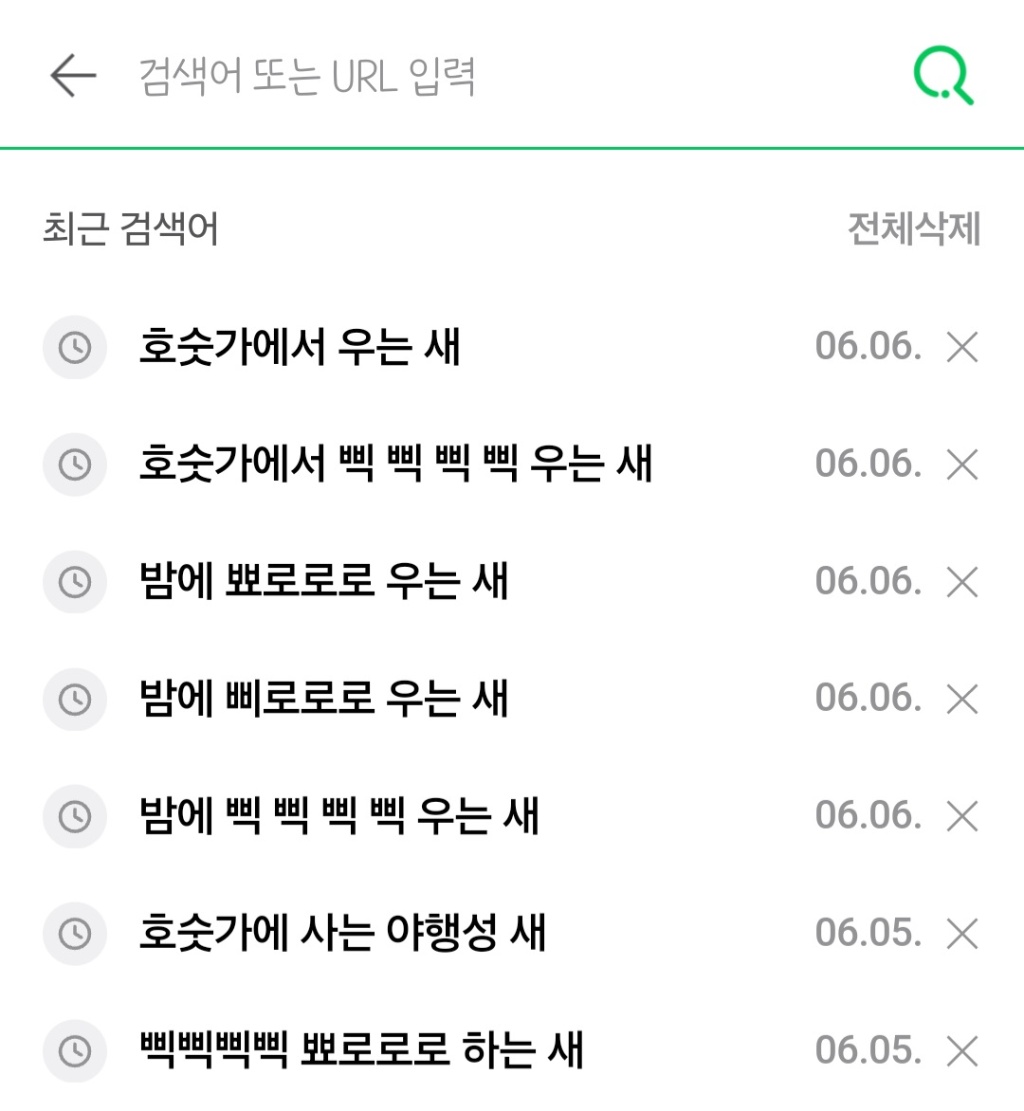Viewport: 1024px width, 1111px height.
Task: Open recent search 호숫가에서 우는 새
Action: (300, 348)
